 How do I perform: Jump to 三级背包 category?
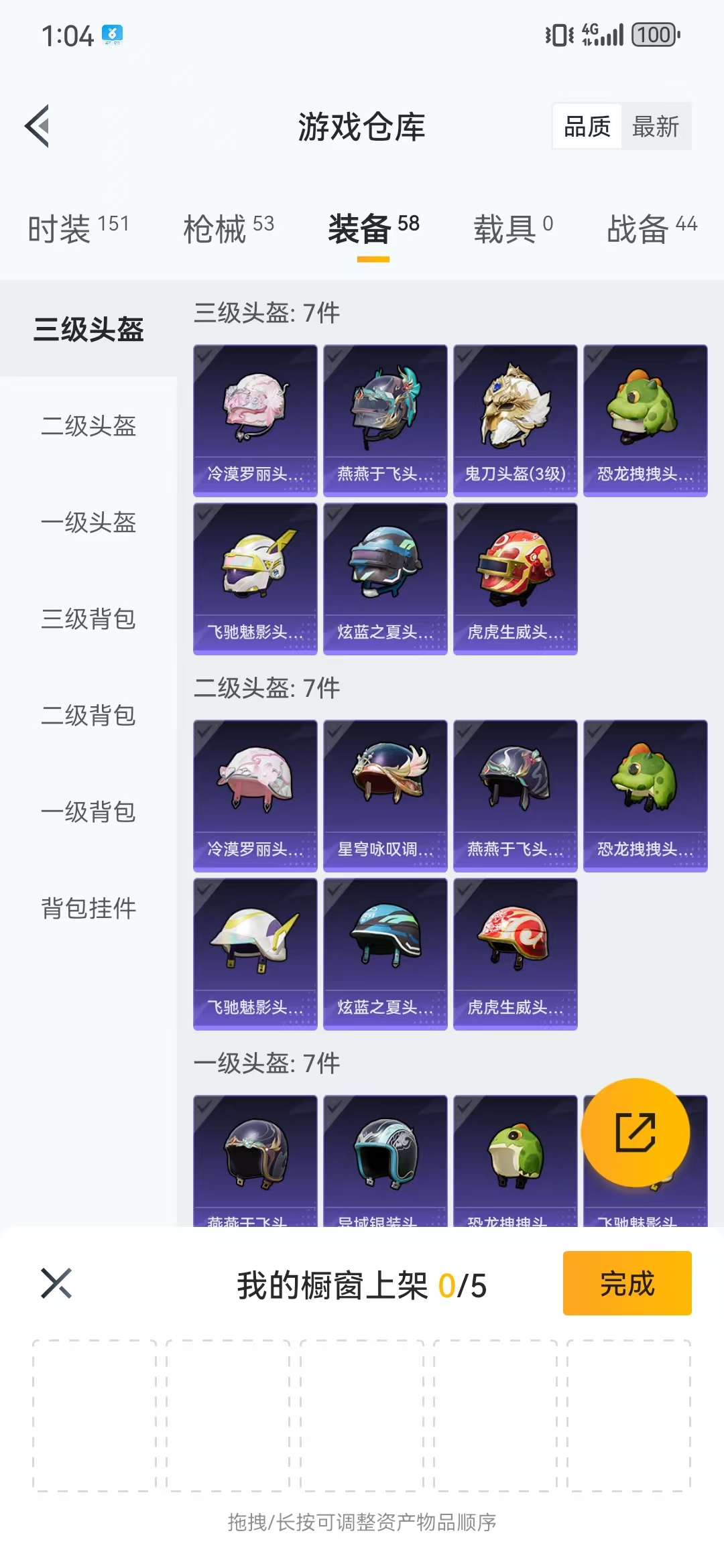(88, 618)
